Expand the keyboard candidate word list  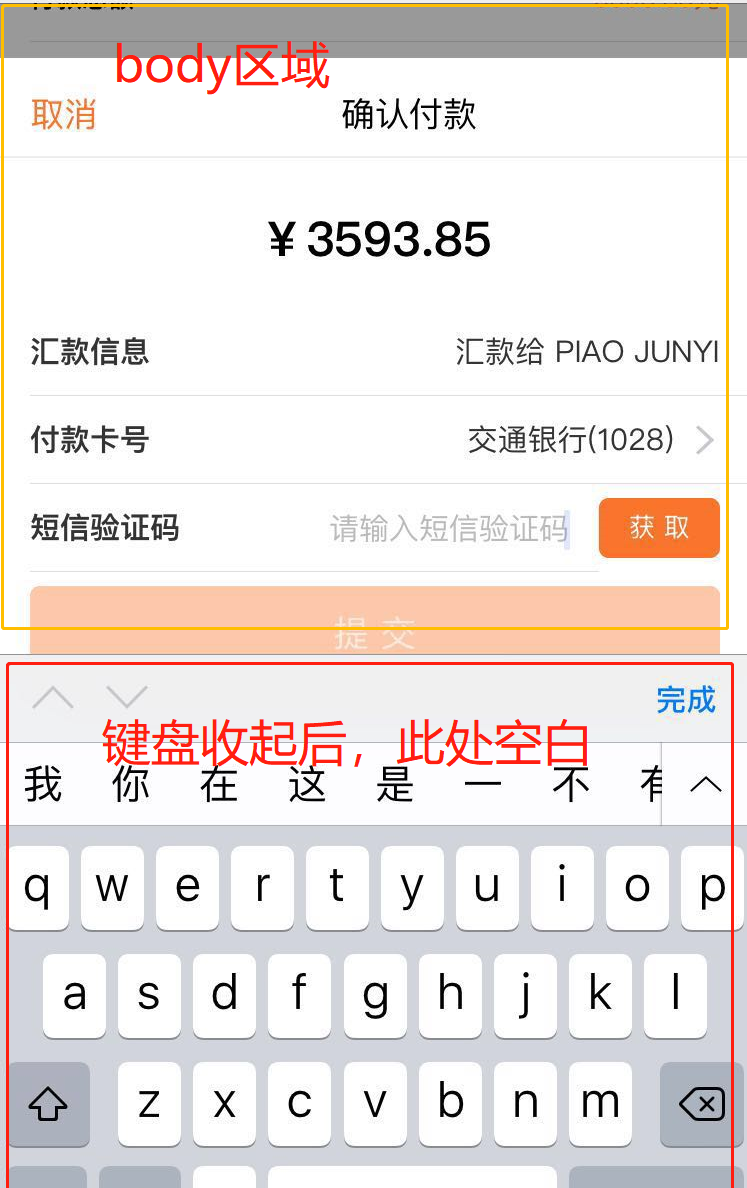(x=706, y=784)
